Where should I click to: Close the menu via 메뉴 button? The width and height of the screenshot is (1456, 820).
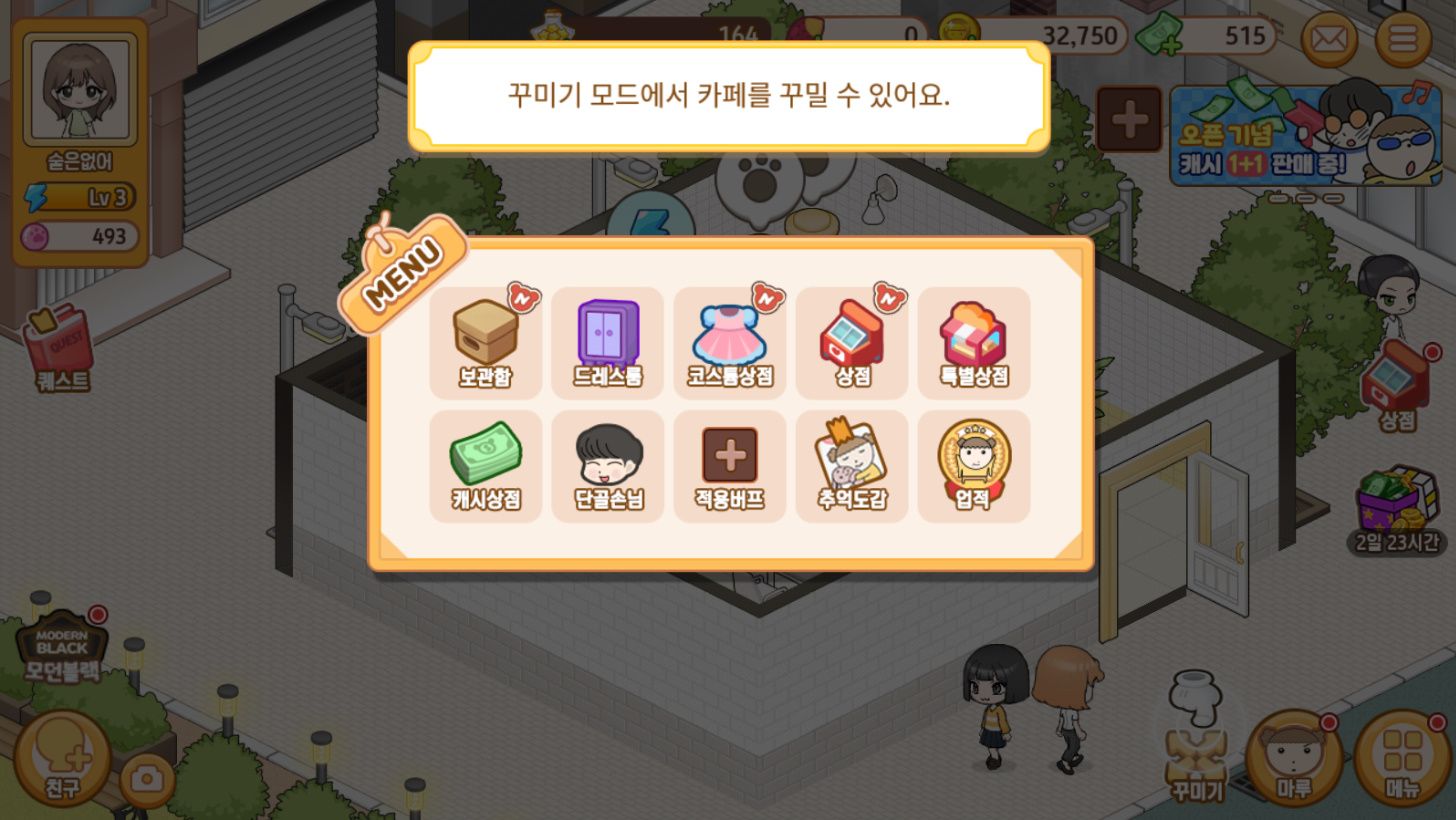[1402, 759]
